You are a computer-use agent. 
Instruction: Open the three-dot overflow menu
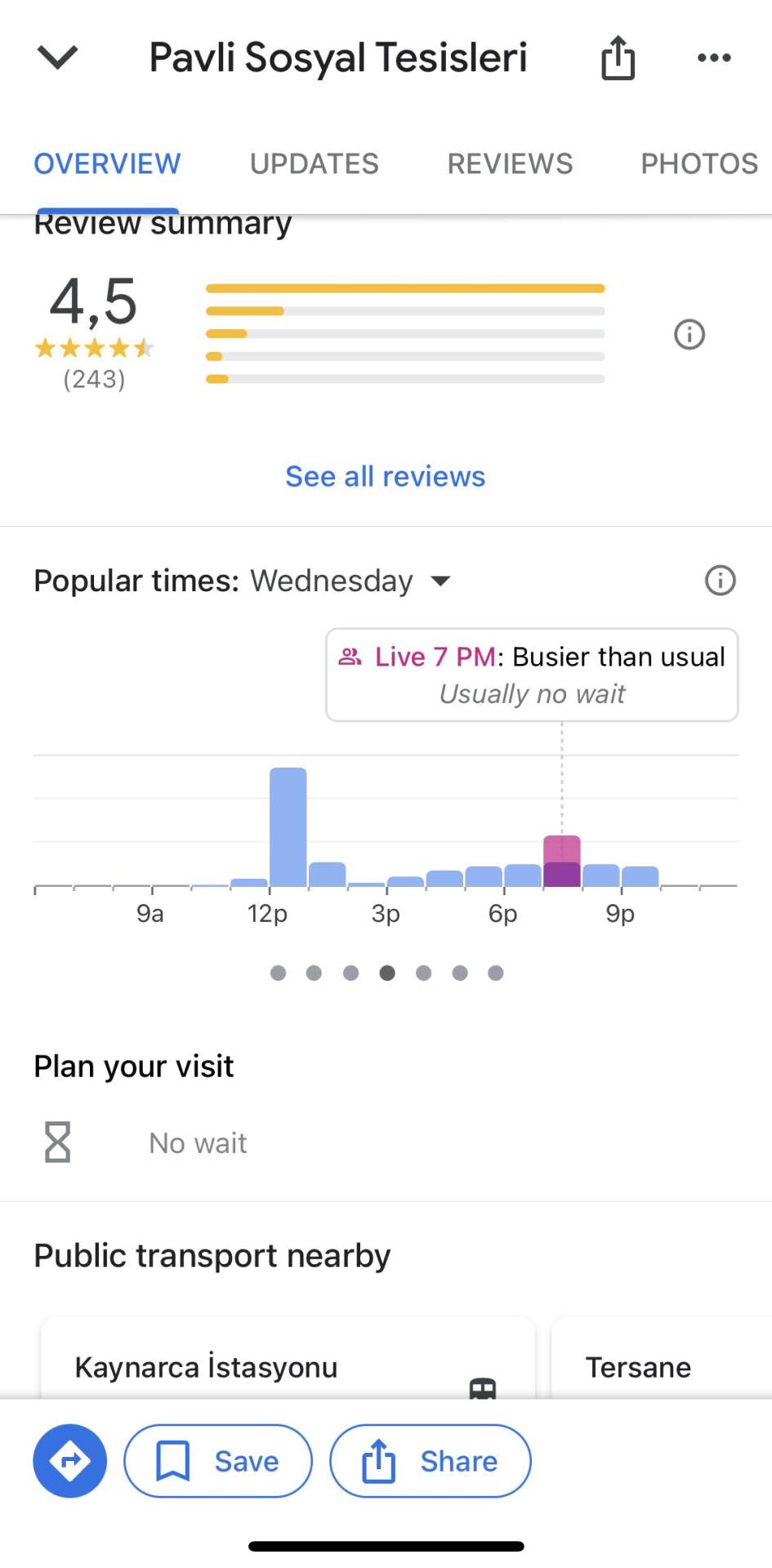[713, 58]
